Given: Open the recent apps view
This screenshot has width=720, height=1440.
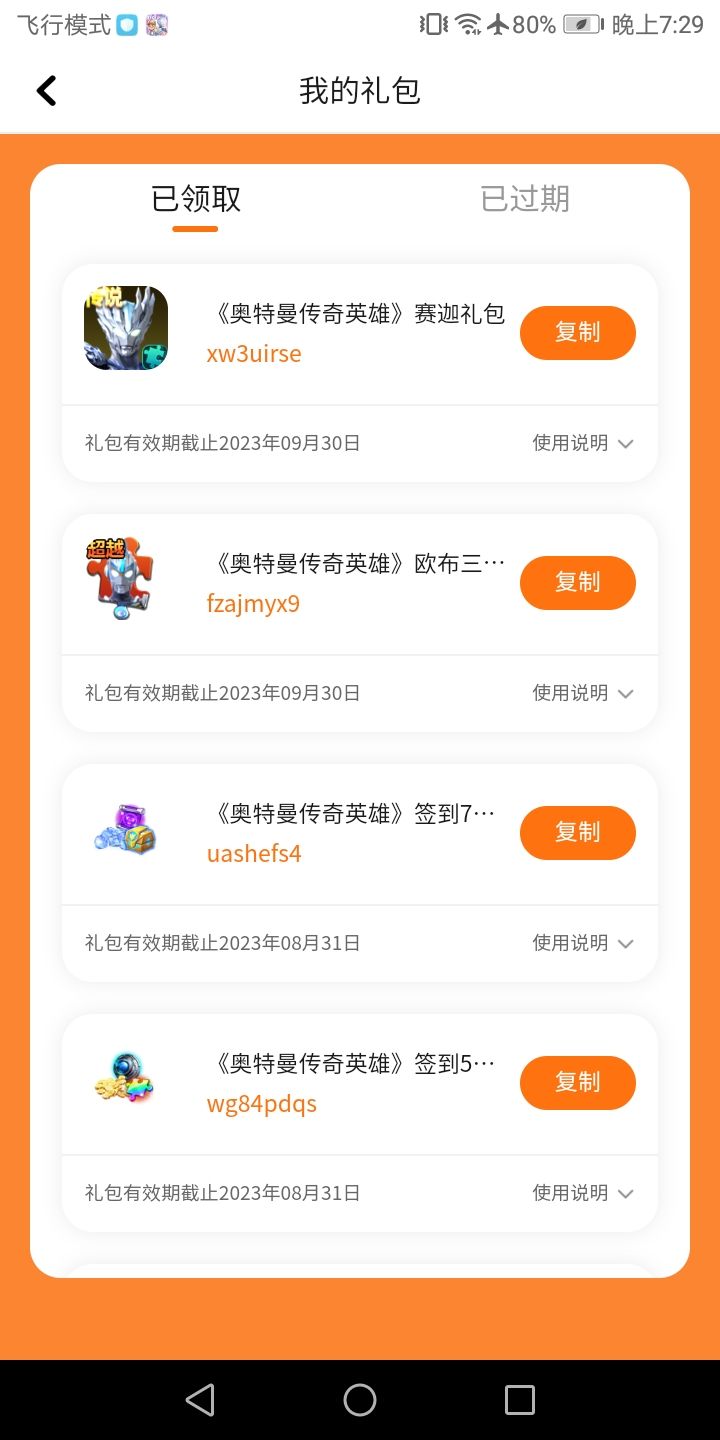Looking at the screenshot, I should point(520,1400).
